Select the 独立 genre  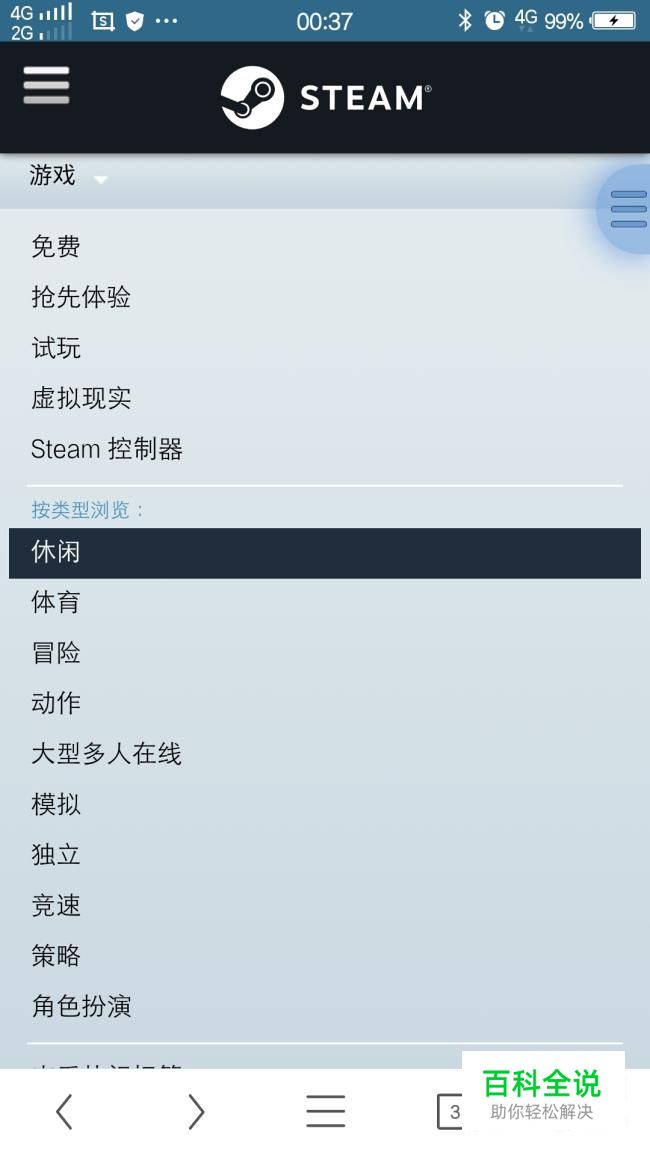(56, 855)
